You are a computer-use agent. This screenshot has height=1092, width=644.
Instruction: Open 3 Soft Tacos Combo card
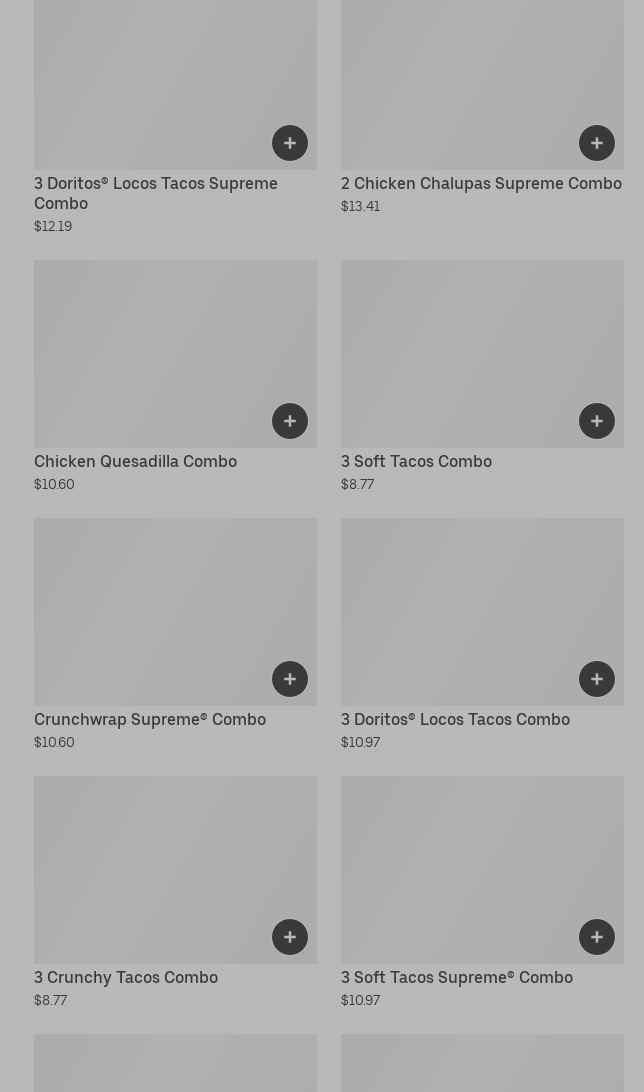point(482,376)
